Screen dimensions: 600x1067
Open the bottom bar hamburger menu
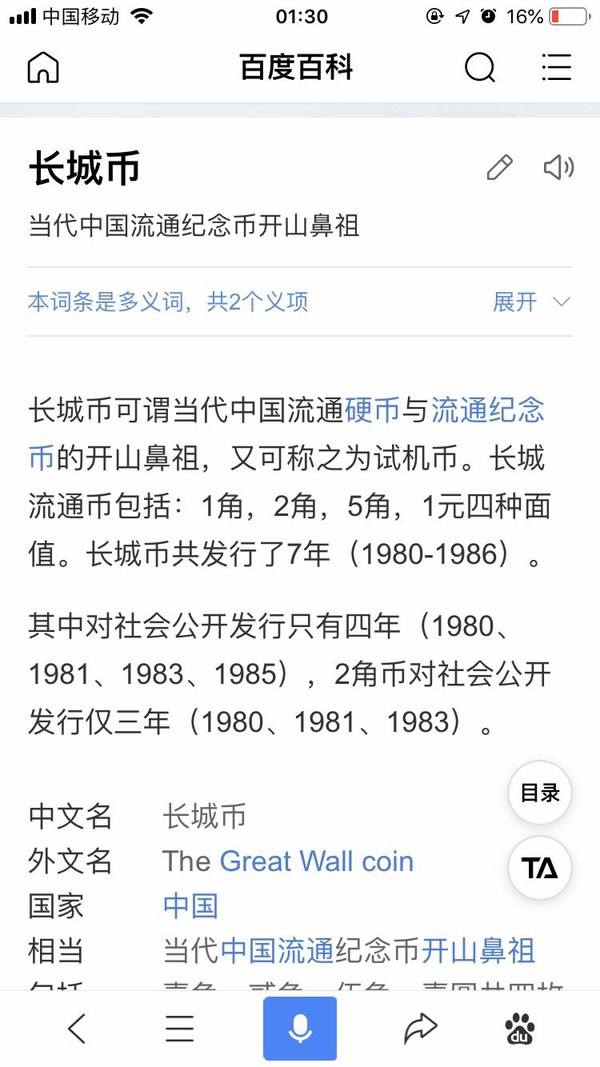[x=180, y=1028]
